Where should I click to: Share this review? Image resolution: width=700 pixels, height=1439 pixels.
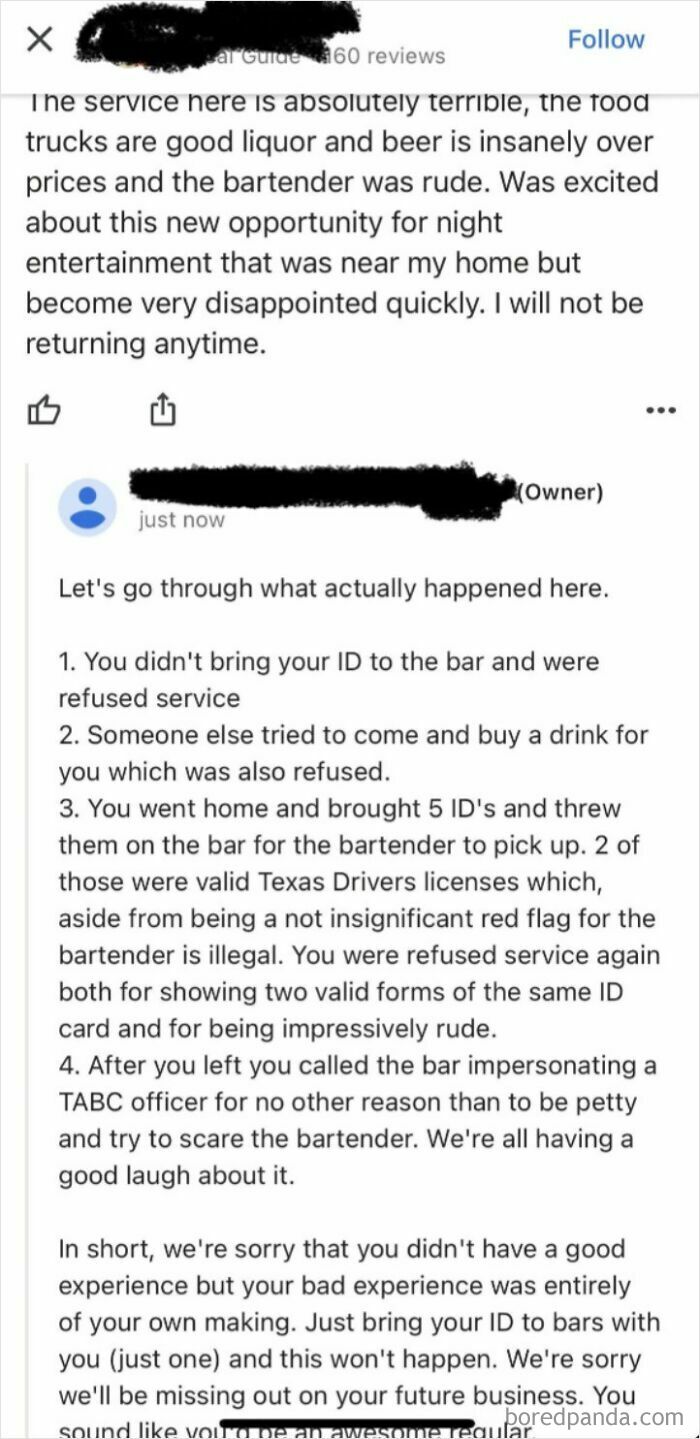click(162, 408)
